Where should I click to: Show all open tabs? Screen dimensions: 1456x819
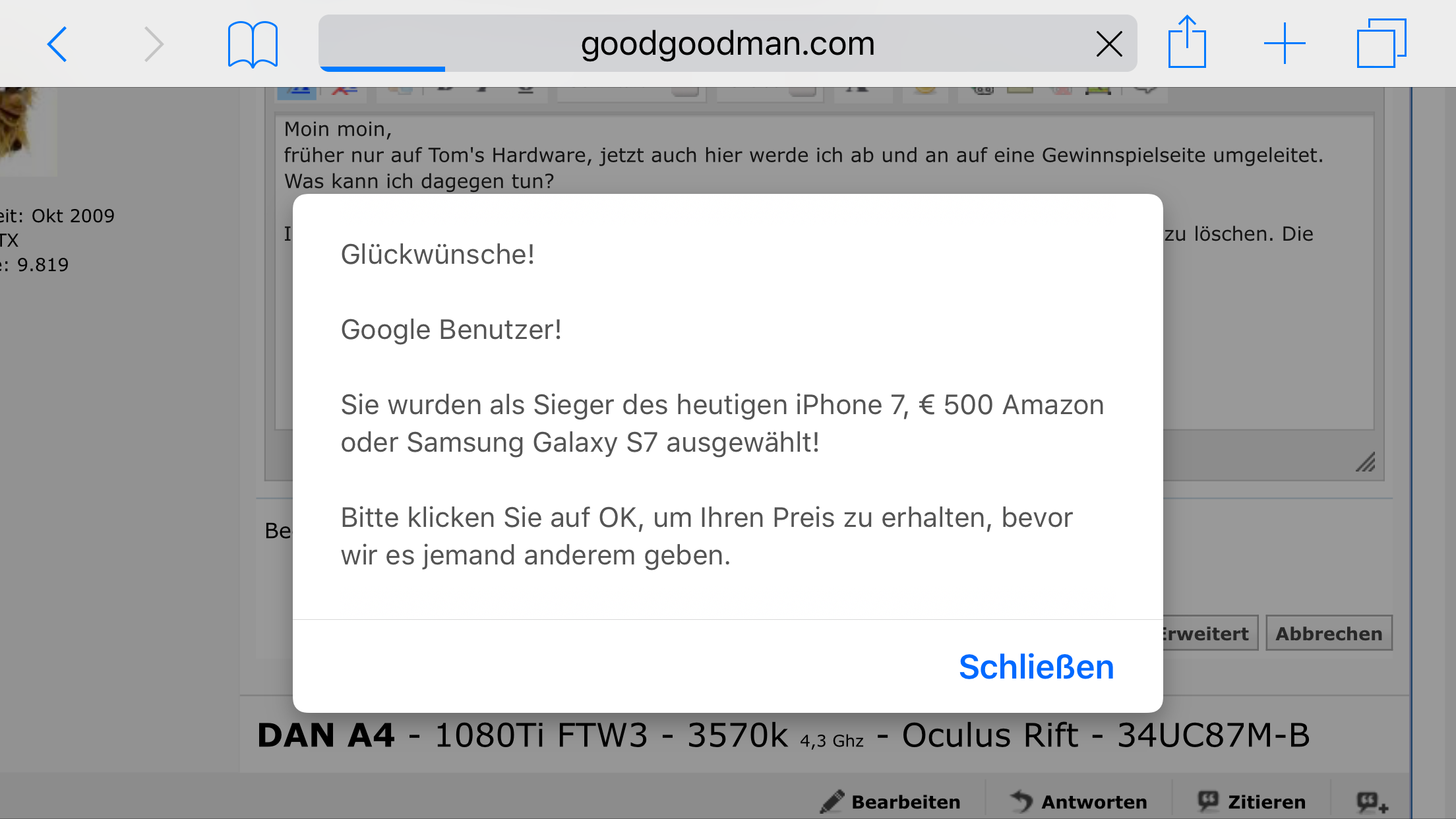tap(1381, 44)
